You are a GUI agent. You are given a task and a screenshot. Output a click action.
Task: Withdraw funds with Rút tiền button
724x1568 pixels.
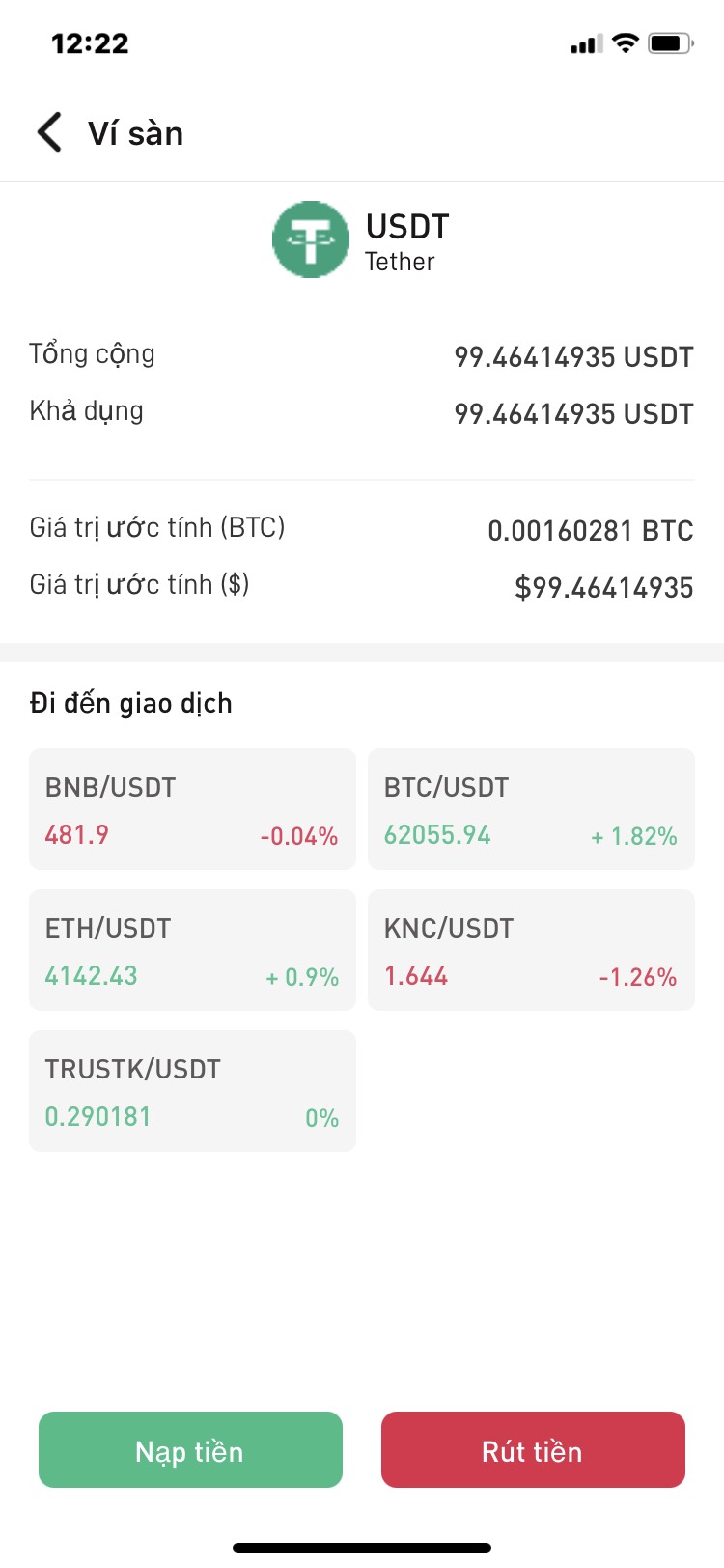point(533,1450)
